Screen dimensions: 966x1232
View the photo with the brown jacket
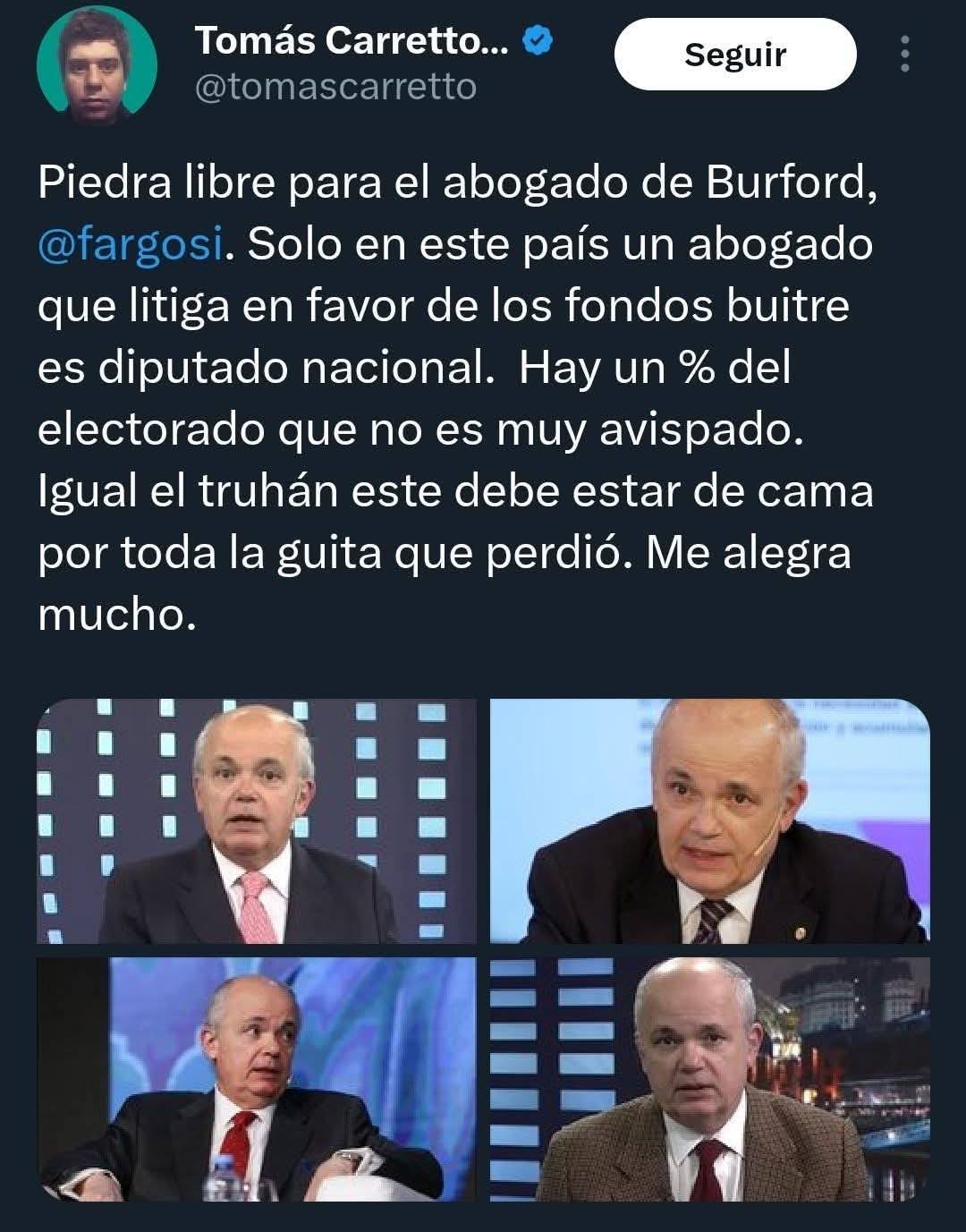click(x=710, y=1079)
